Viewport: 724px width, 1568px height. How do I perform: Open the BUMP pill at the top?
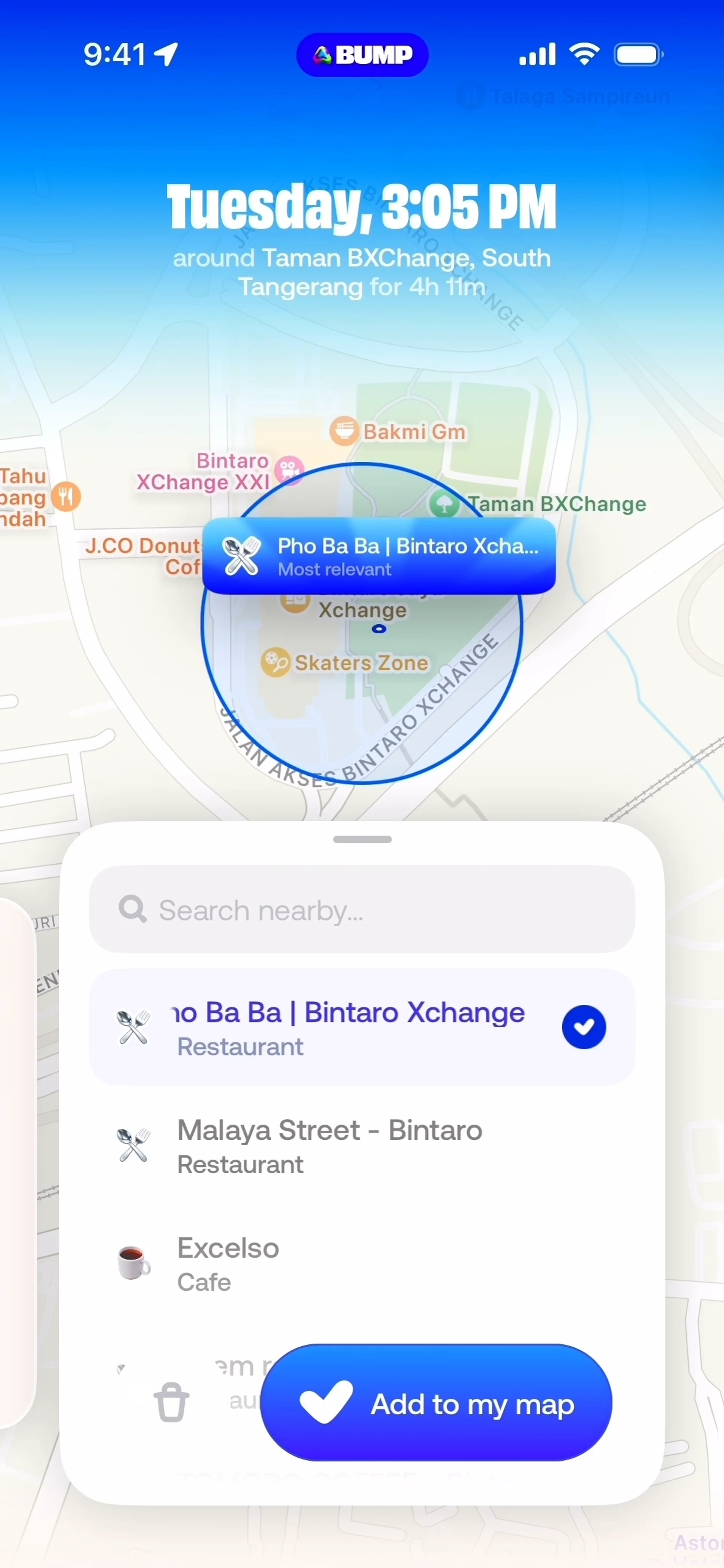pos(362,55)
